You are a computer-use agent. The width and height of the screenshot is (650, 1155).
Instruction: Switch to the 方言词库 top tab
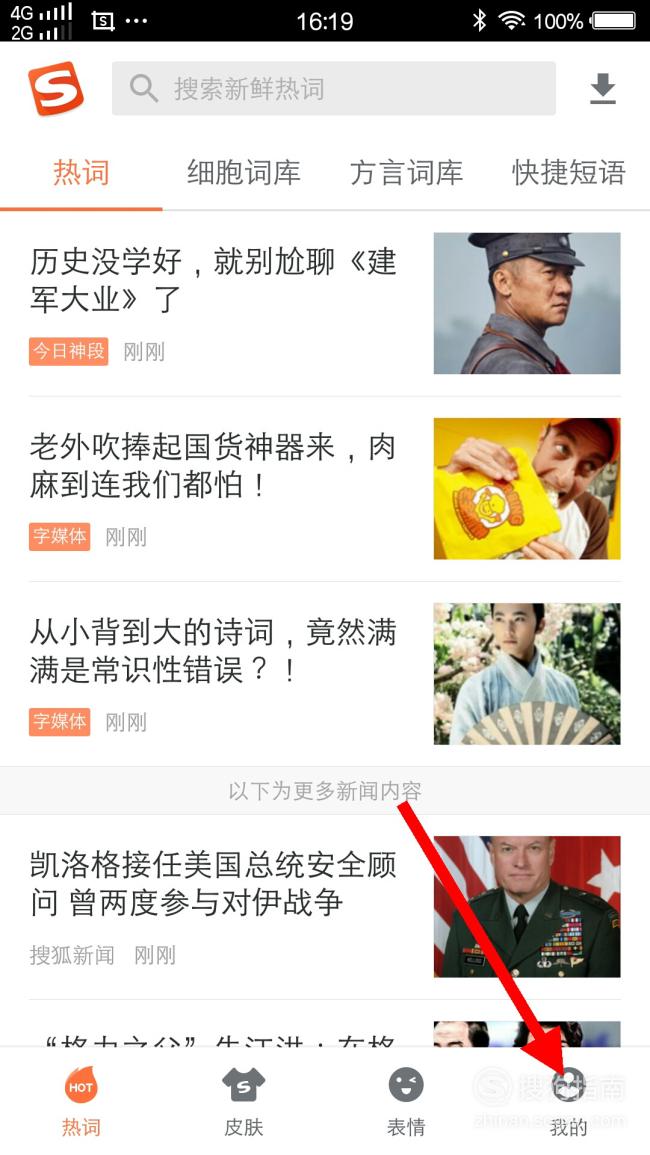407,172
